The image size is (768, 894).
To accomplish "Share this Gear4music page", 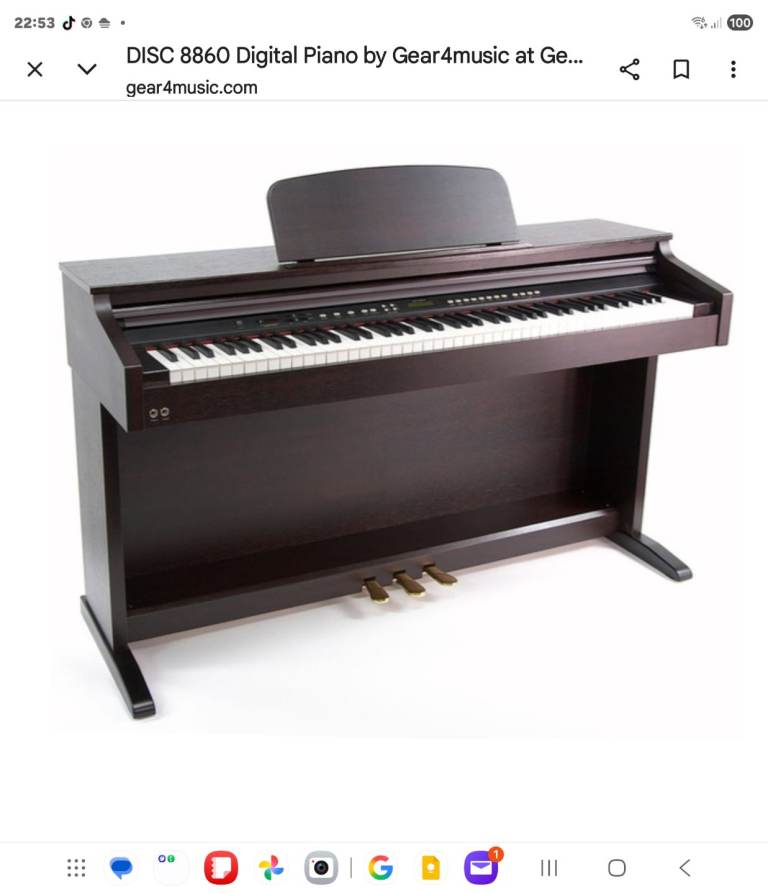I will (629, 69).
